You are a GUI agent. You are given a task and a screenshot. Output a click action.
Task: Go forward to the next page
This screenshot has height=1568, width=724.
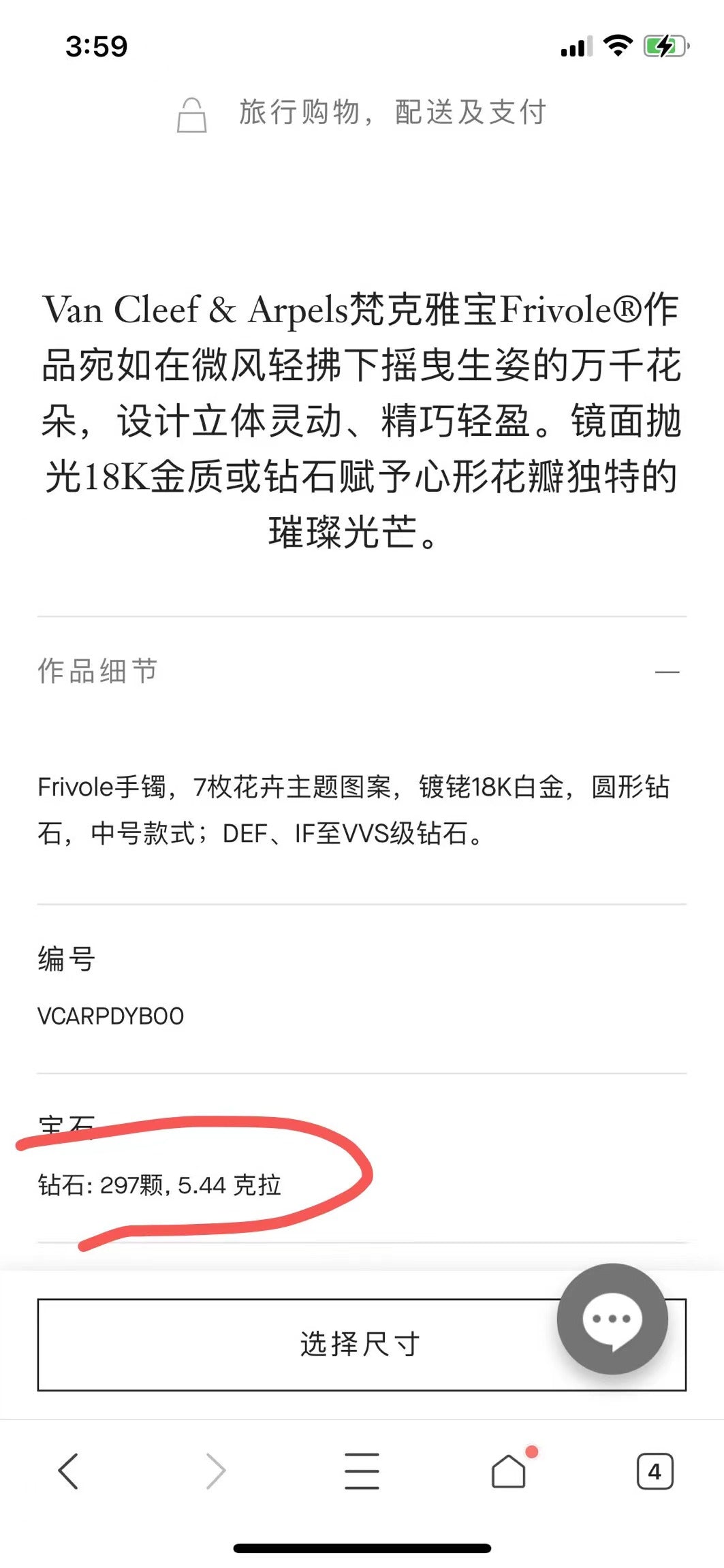click(215, 1471)
